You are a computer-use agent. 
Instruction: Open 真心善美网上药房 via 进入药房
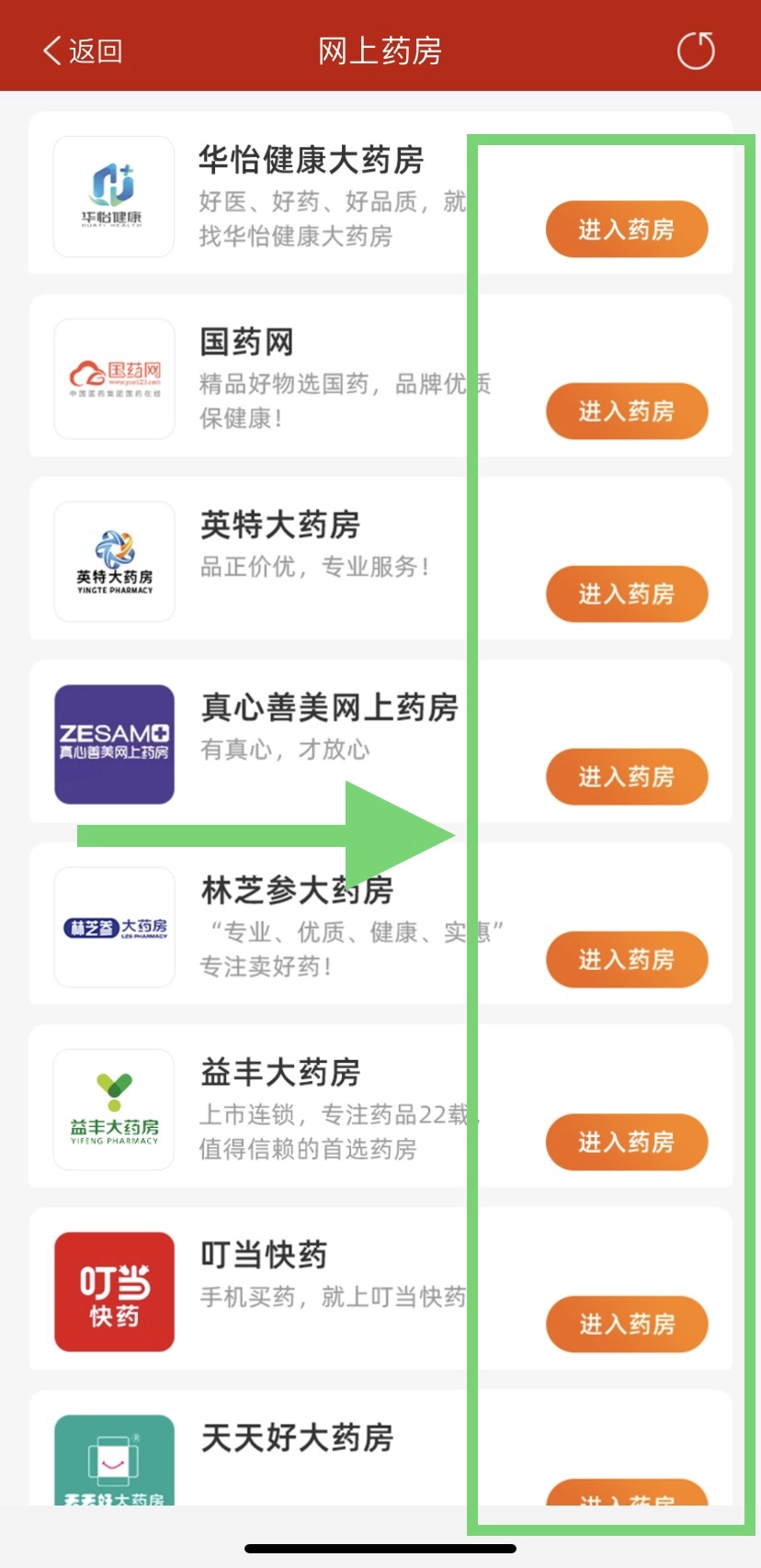[627, 776]
